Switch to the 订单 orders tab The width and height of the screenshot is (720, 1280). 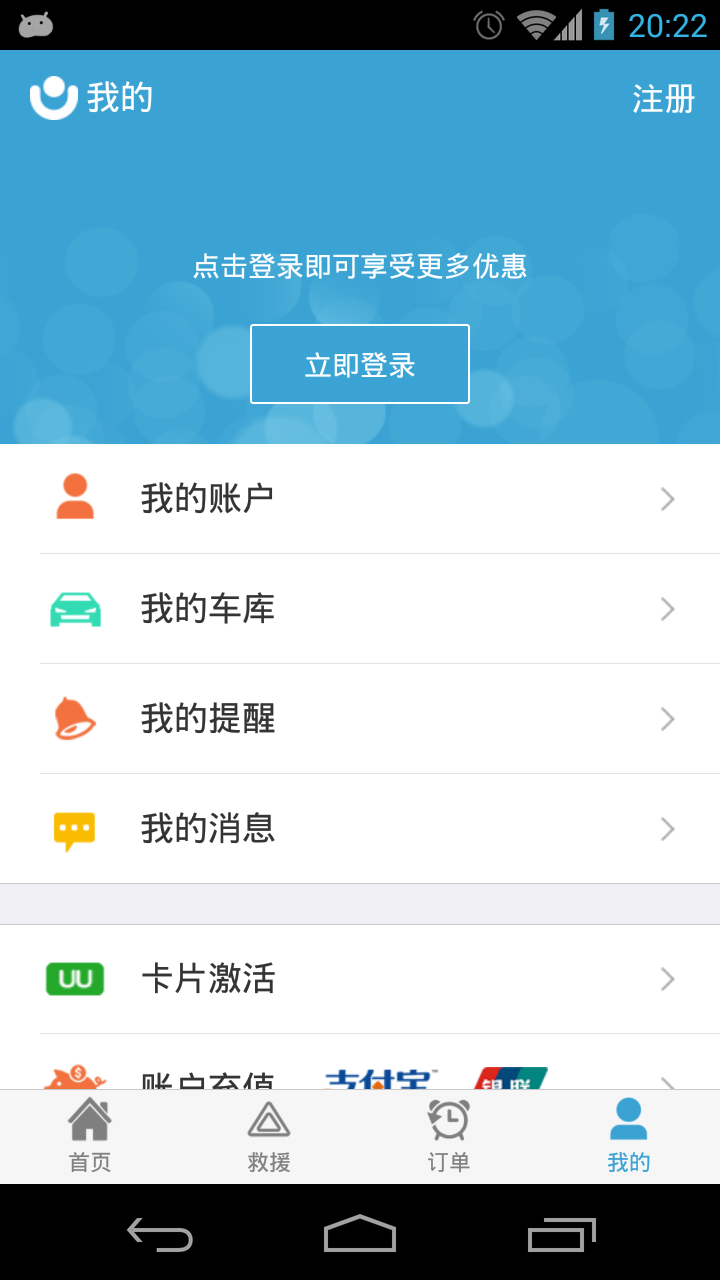449,1137
